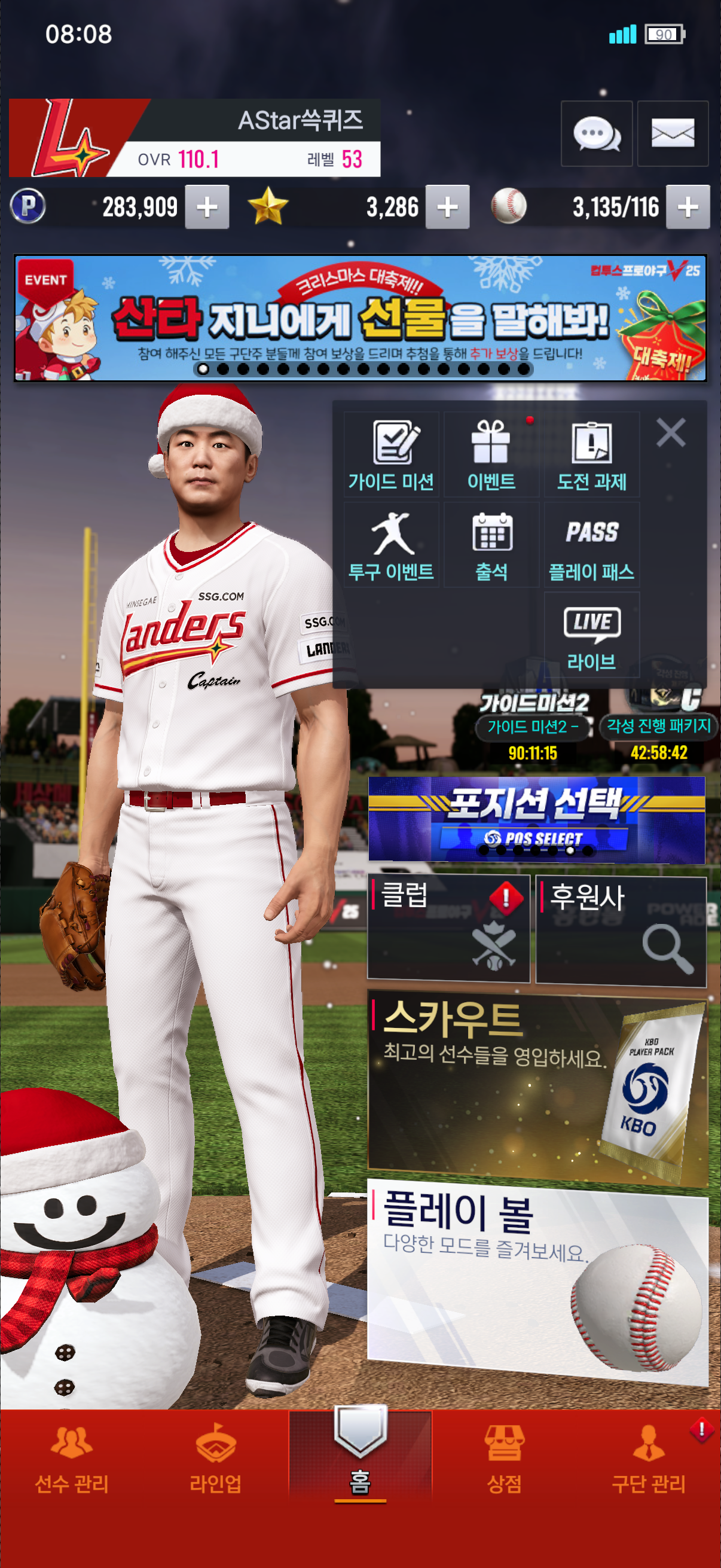Open the 클럽 tile
721x1568 pixels.
coord(448,928)
